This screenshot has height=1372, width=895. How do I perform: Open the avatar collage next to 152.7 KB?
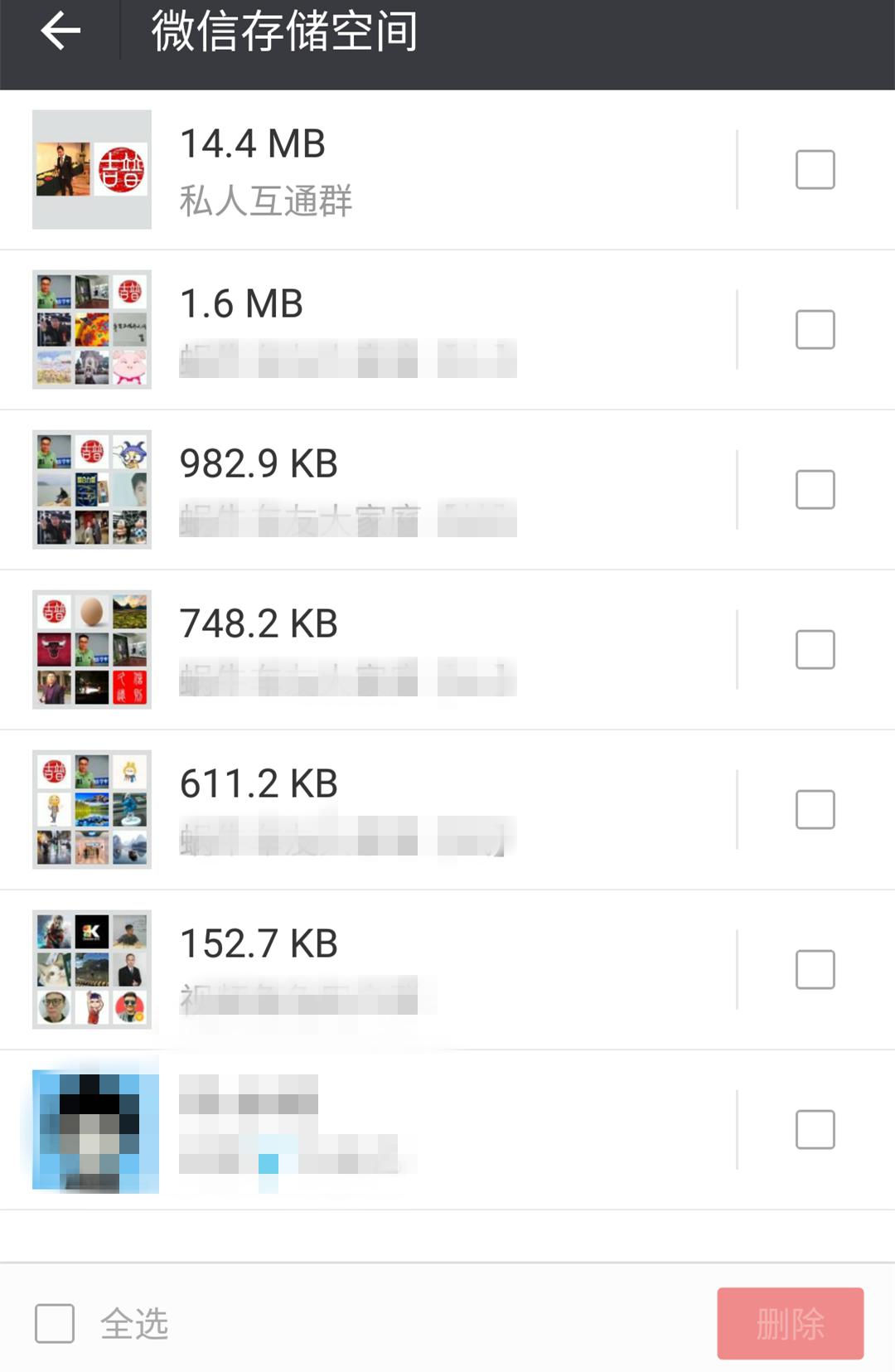click(x=91, y=969)
